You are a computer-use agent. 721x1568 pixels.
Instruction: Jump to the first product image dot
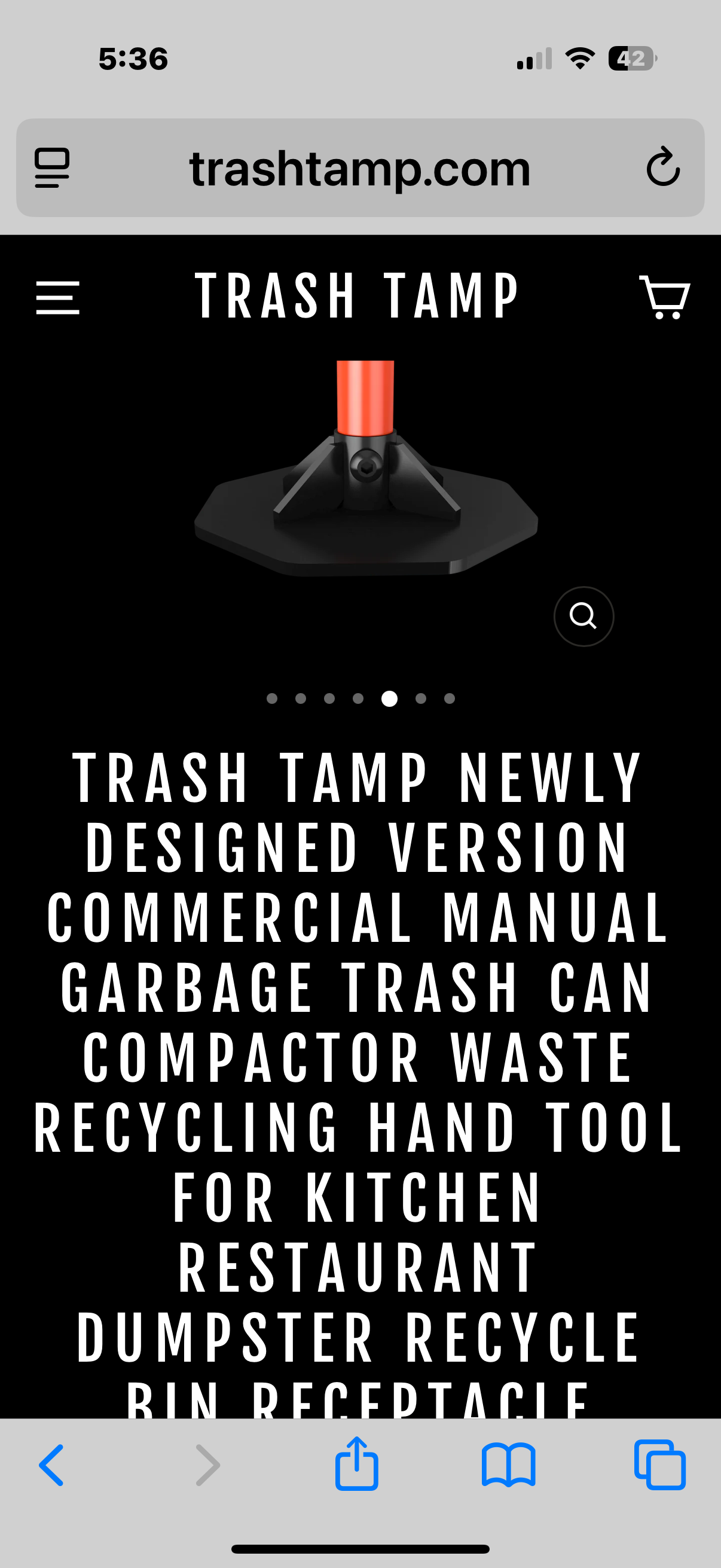[272, 698]
